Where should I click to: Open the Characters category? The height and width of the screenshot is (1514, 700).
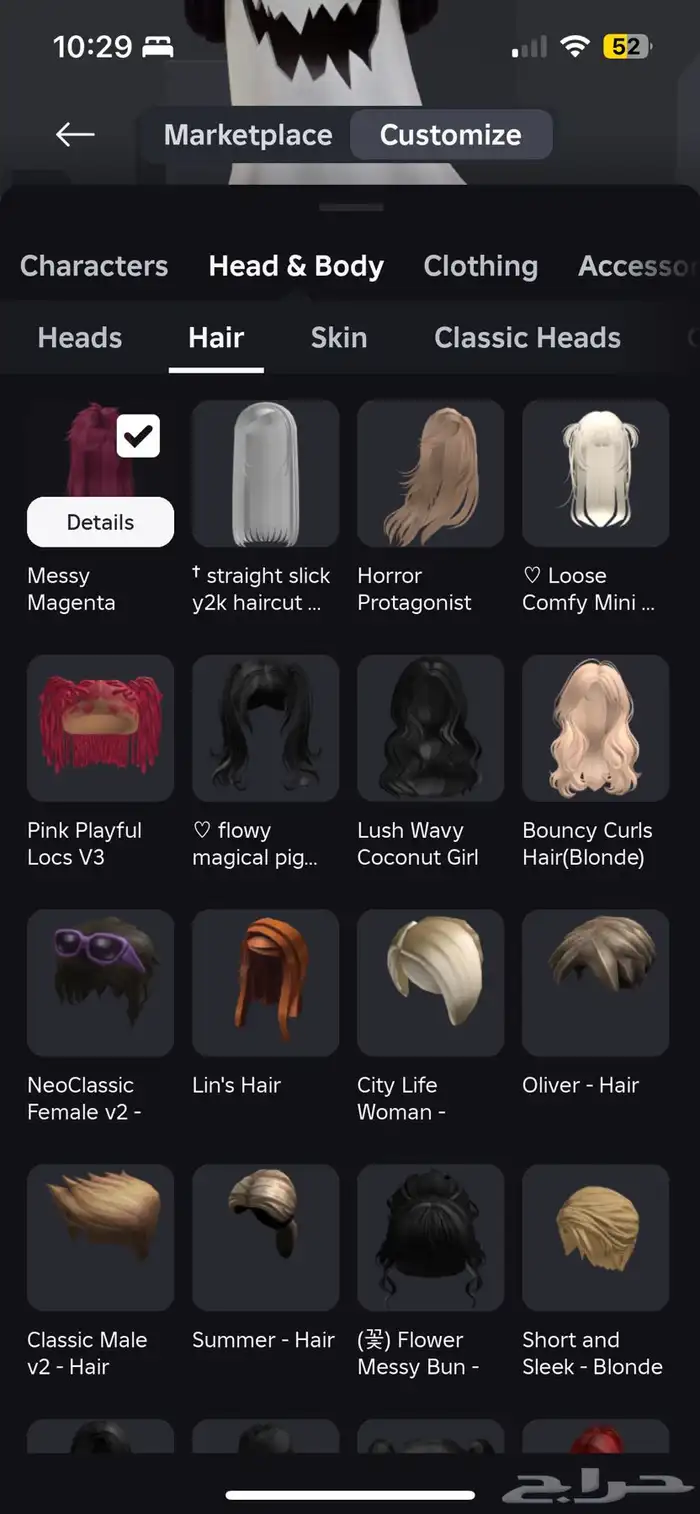[94, 266]
